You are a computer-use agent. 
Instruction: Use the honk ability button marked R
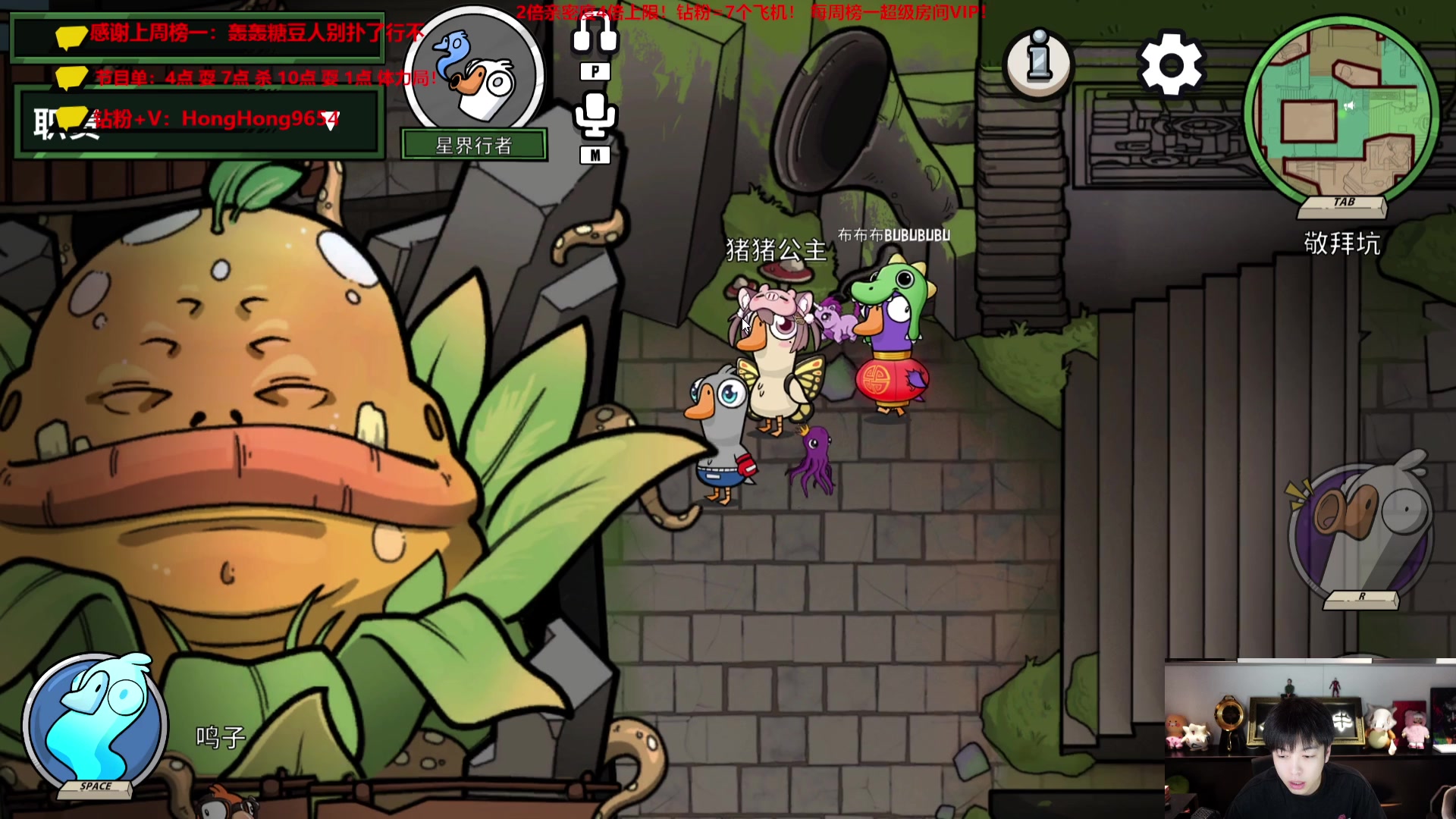point(1361,531)
